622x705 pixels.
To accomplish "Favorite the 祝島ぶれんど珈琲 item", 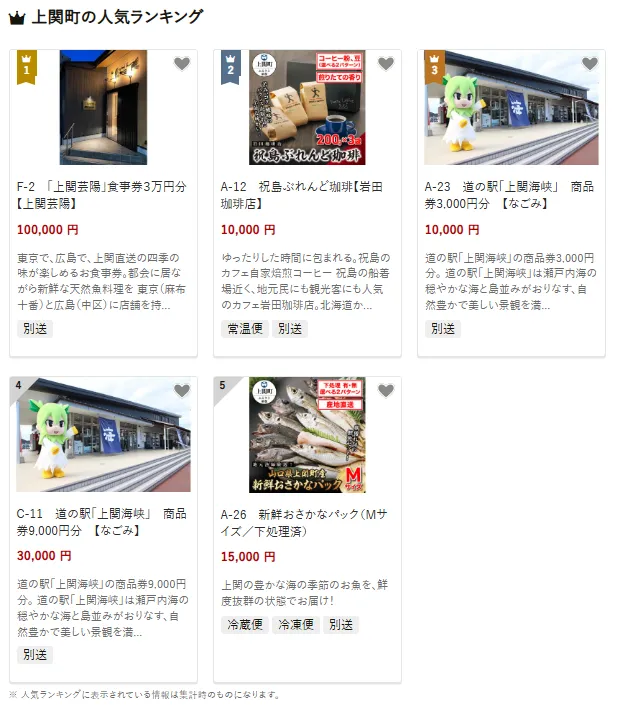I will (x=385, y=64).
